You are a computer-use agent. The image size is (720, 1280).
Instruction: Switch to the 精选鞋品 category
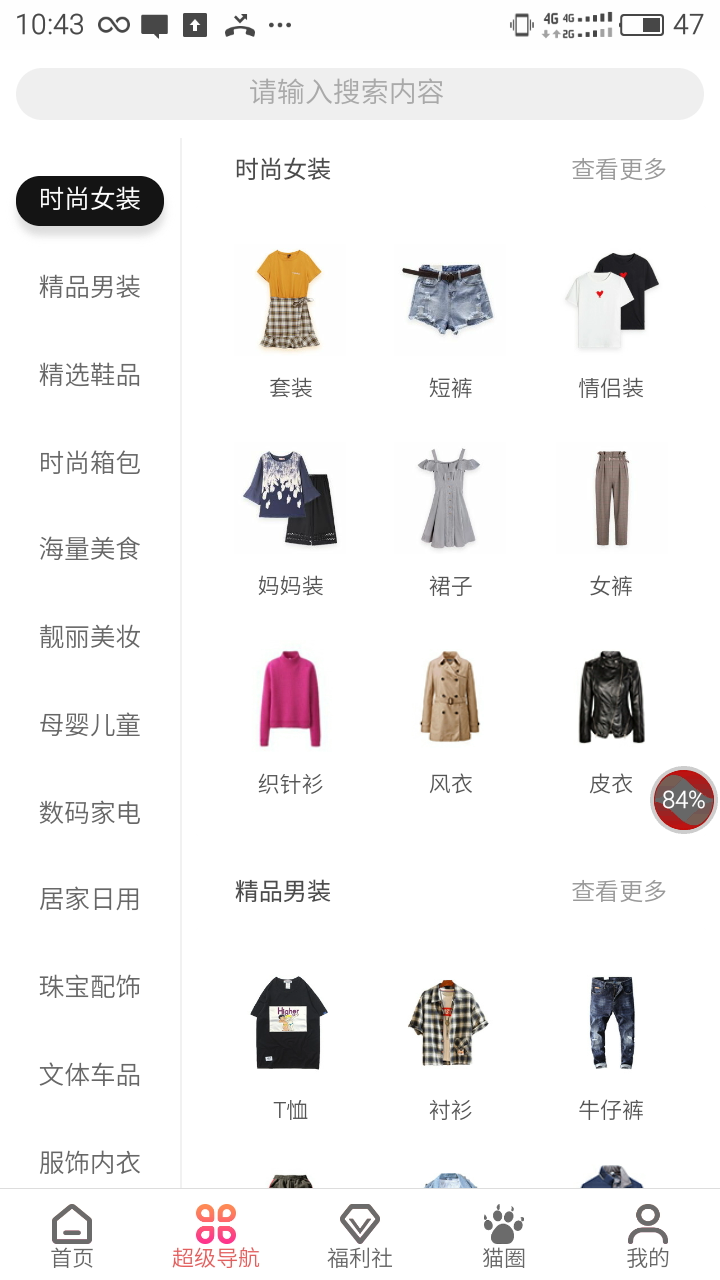point(90,376)
